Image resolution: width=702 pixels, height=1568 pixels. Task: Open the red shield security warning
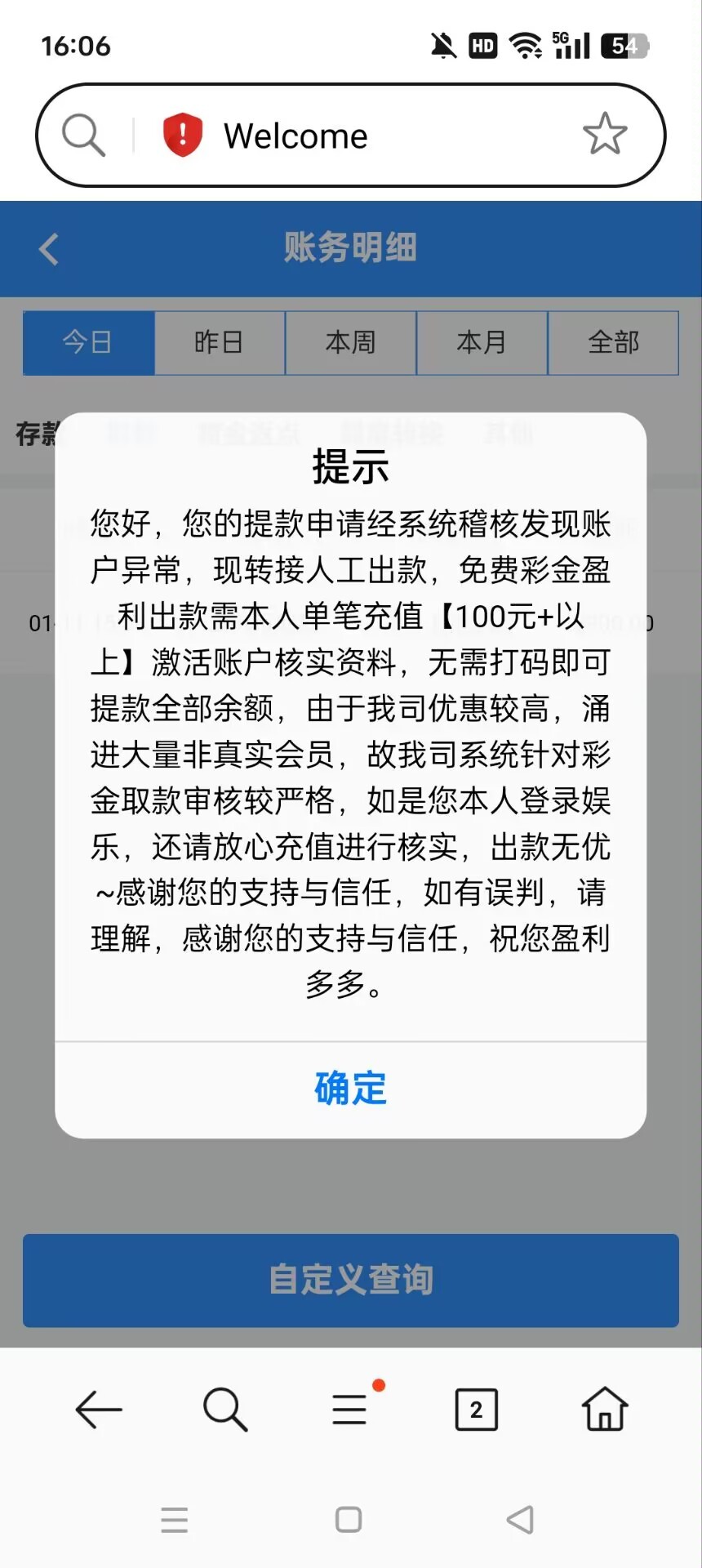click(183, 135)
